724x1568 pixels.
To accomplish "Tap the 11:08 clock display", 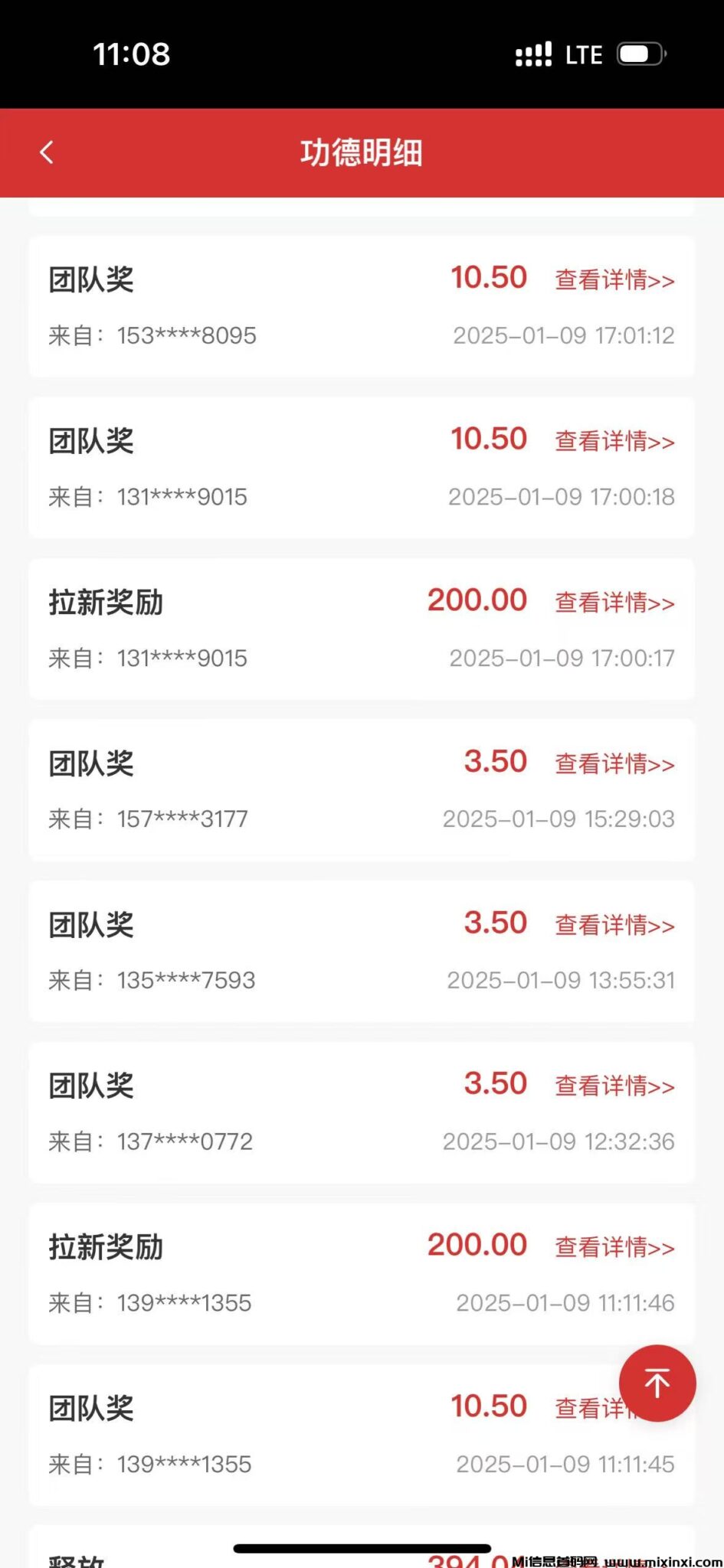I will coord(132,54).
